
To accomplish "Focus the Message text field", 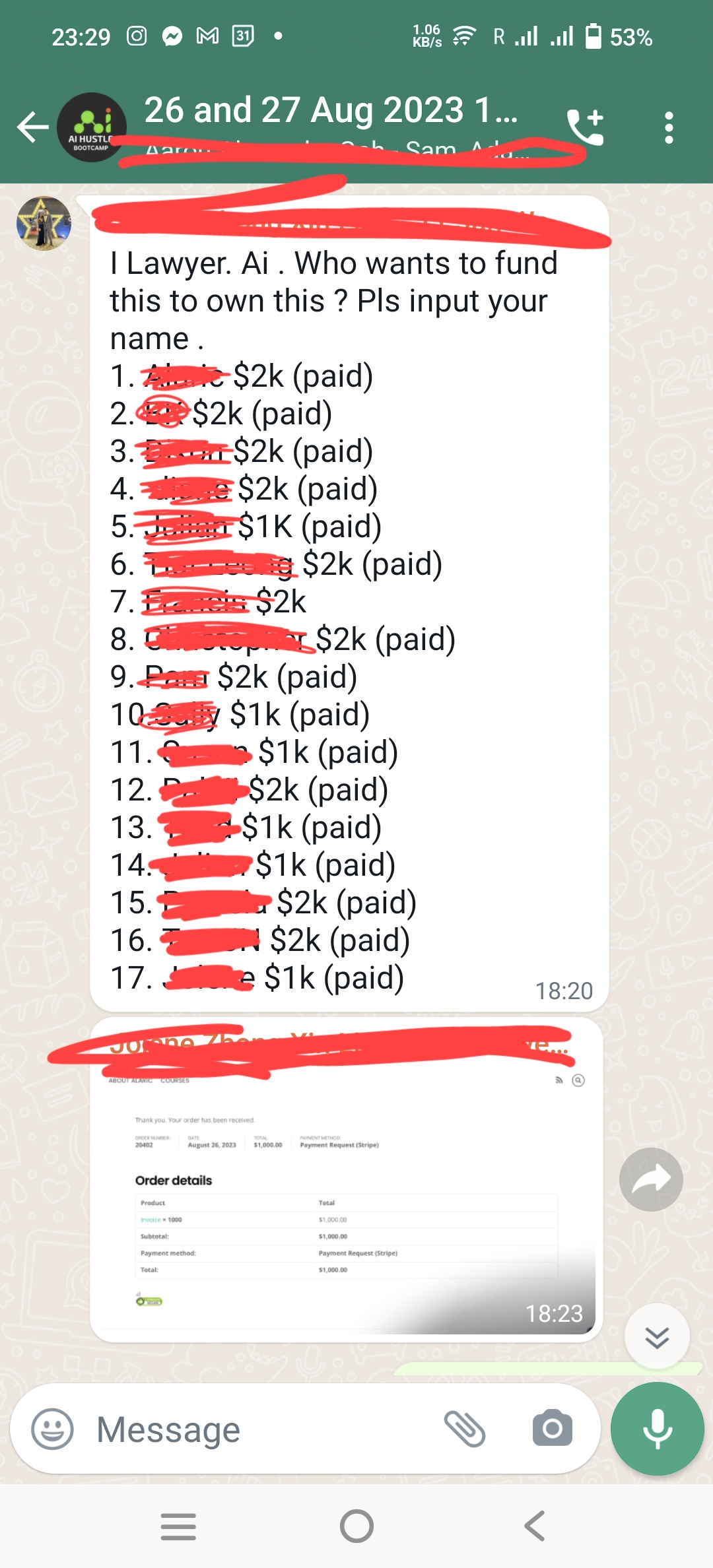I will click(x=264, y=1430).
